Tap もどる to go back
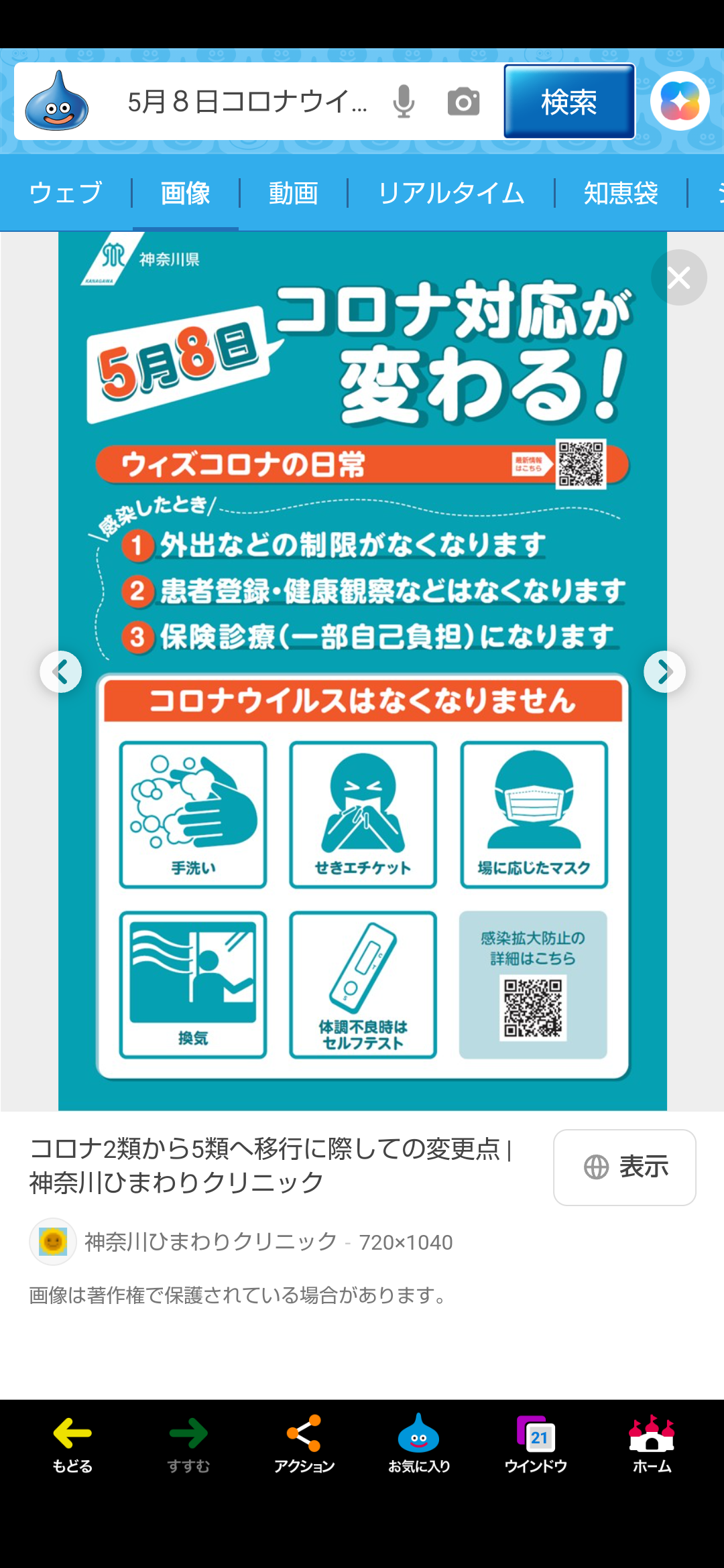This screenshot has height=1568, width=724. click(72, 1444)
